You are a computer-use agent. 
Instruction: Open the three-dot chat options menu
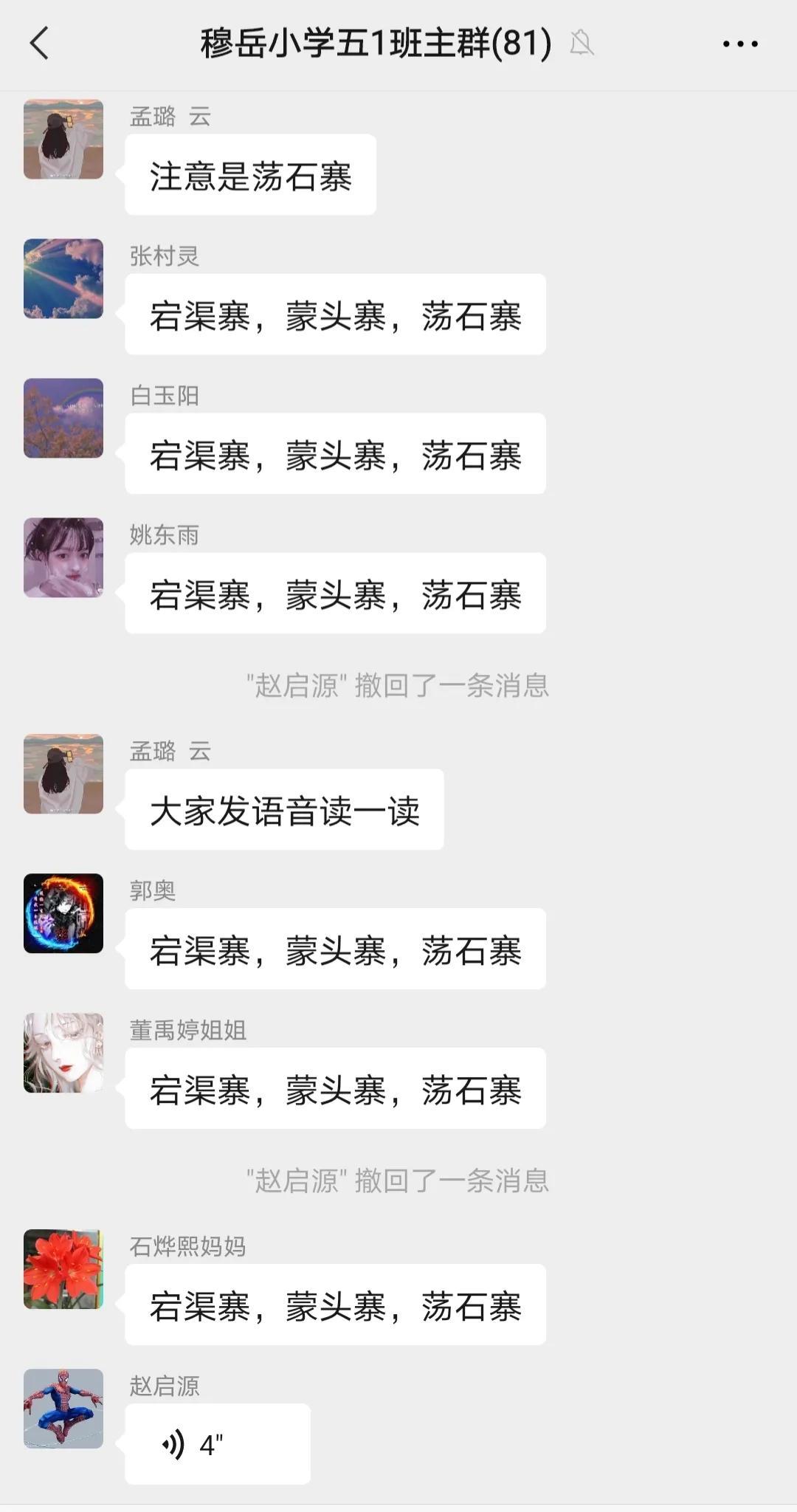coord(739,44)
